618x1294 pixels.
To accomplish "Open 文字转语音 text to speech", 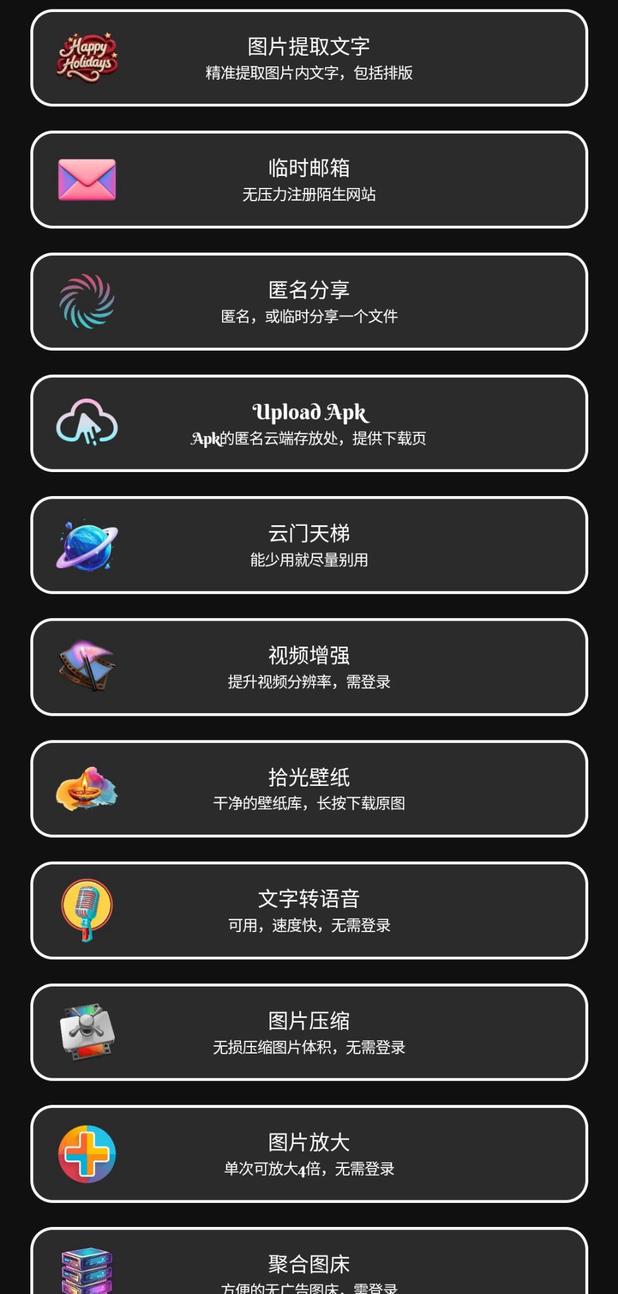I will [x=309, y=911].
